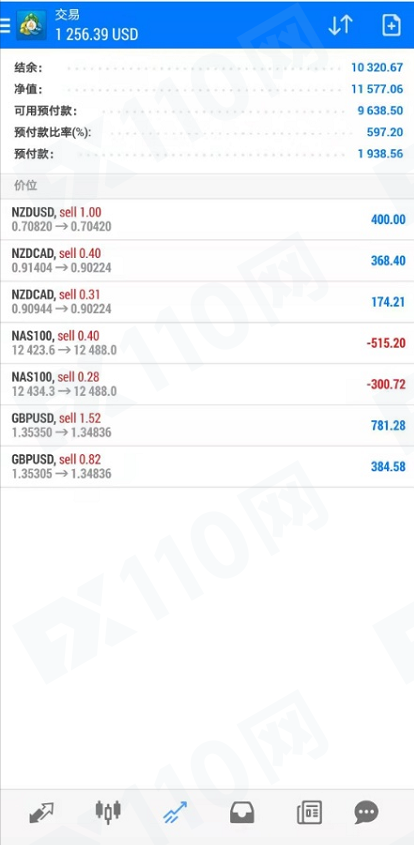414x845 pixels.
Task: View the NAS100 sell 0.28 position
Action: [207, 384]
